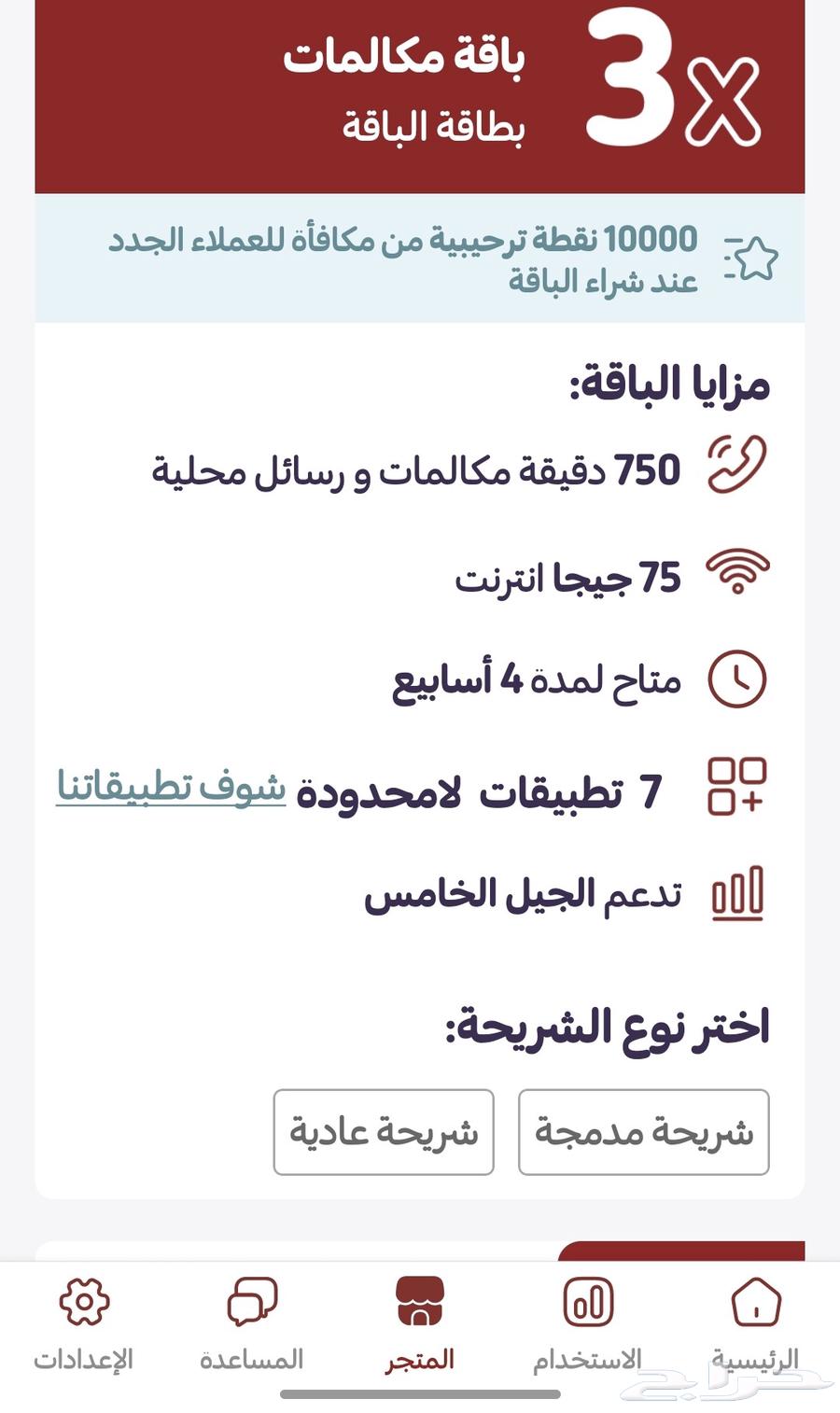This screenshot has width=840, height=1413.
Task: Click the 10000 welcome points banner
Action: (x=420, y=254)
